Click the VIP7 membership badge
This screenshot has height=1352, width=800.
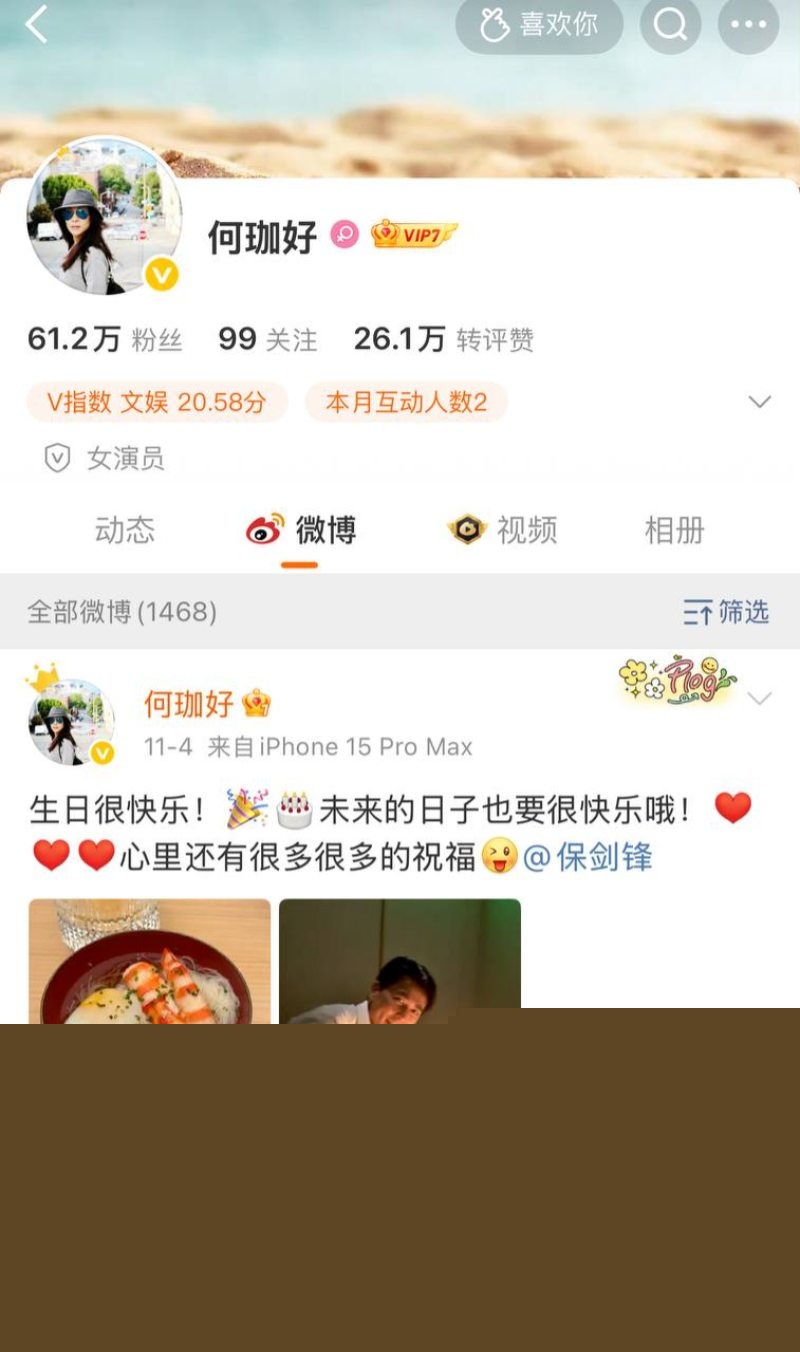(411, 232)
